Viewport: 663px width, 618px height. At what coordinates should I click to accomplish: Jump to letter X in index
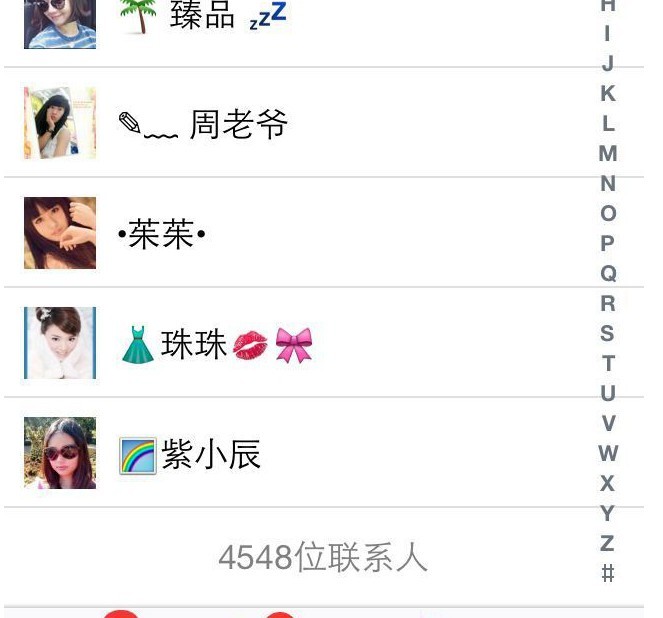[x=607, y=484]
